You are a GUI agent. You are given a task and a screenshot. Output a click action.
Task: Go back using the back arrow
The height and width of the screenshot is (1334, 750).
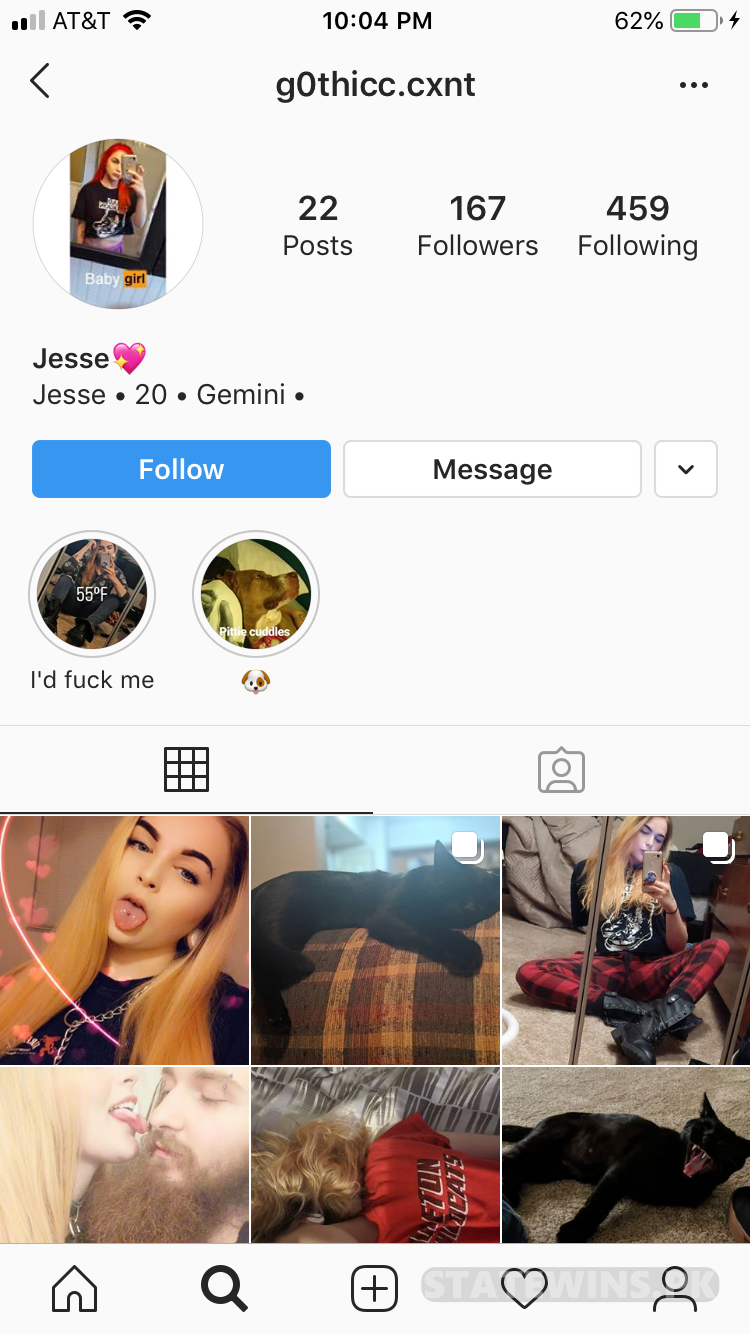(x=40, y=82)
